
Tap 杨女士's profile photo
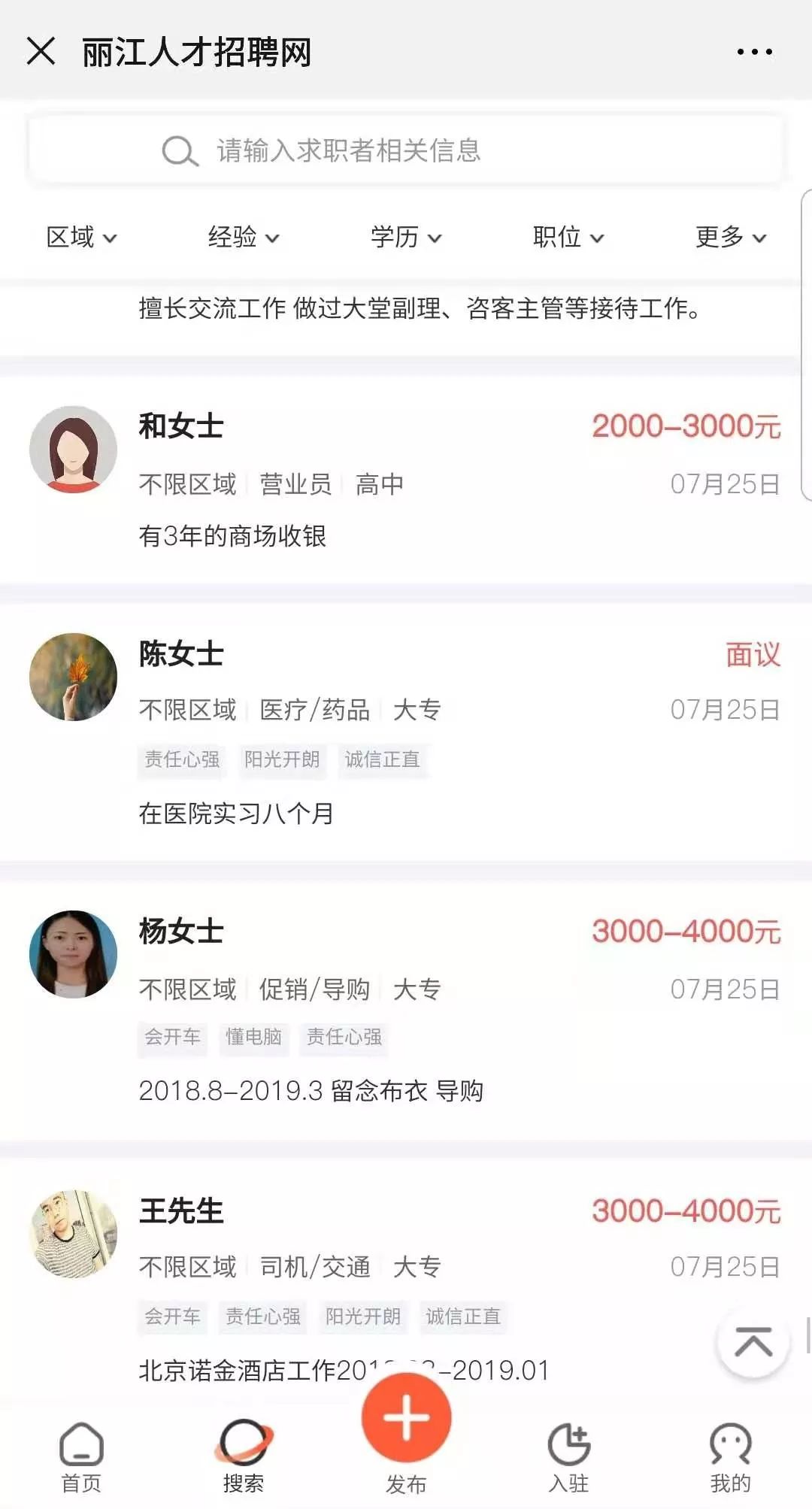tap(74, 955)
